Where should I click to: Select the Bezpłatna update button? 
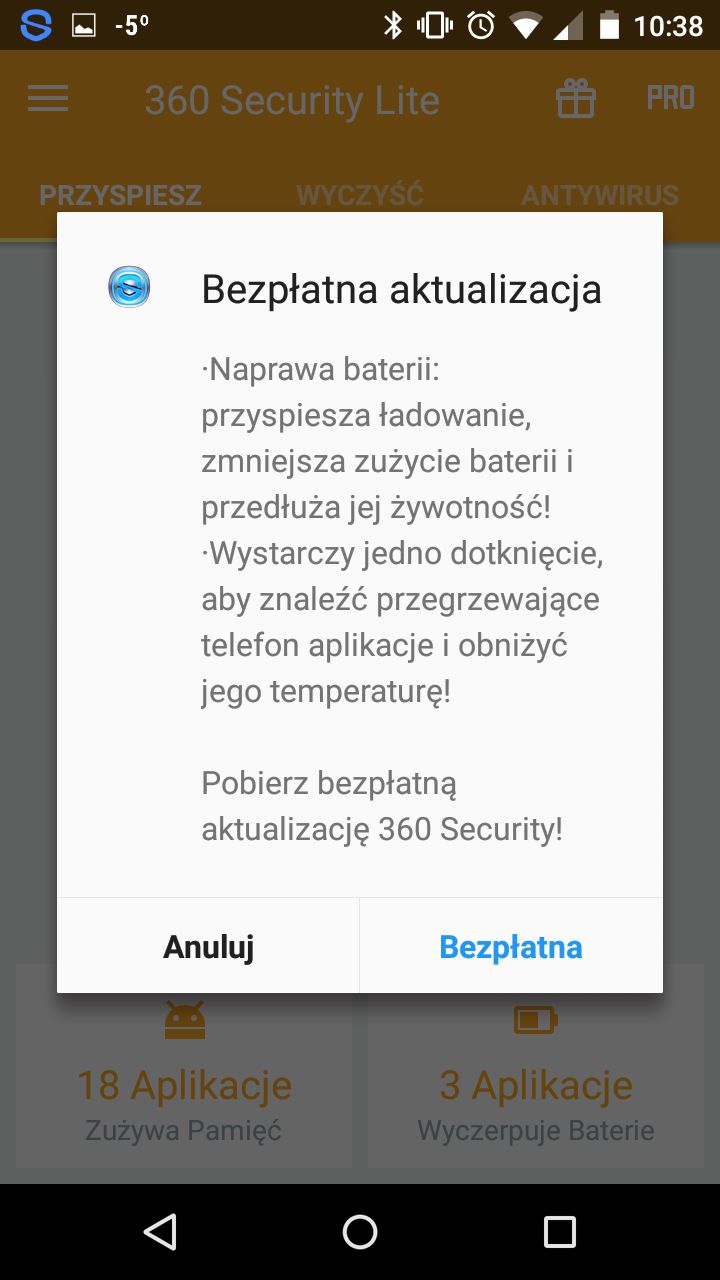[511, 946]
